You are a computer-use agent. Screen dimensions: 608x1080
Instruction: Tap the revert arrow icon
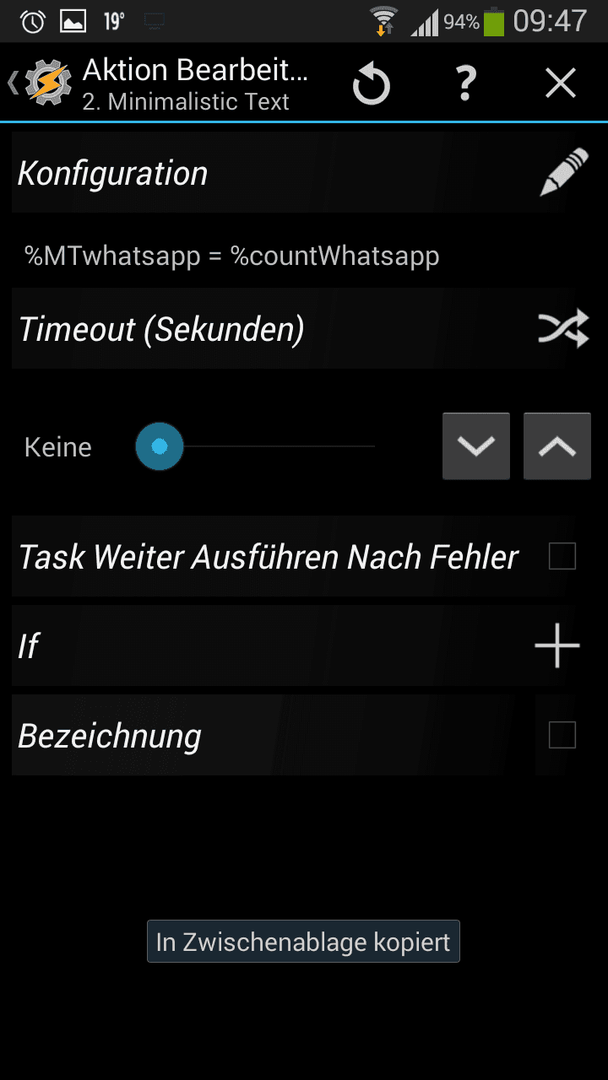point(372,84)
